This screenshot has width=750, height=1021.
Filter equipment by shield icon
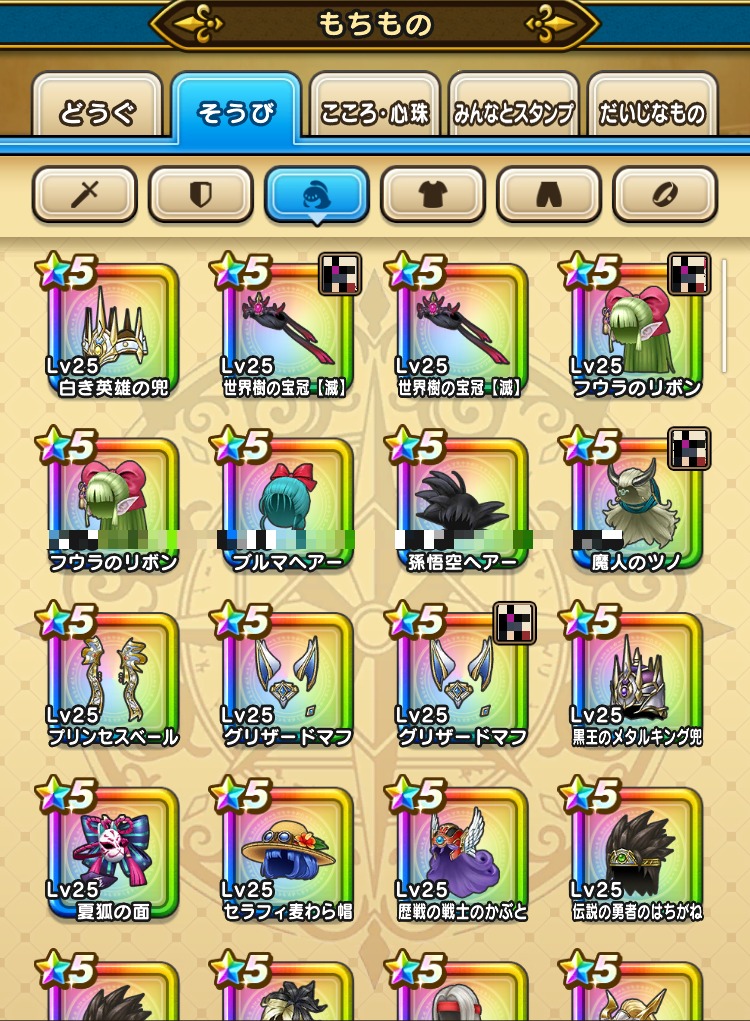pos(200,193)
